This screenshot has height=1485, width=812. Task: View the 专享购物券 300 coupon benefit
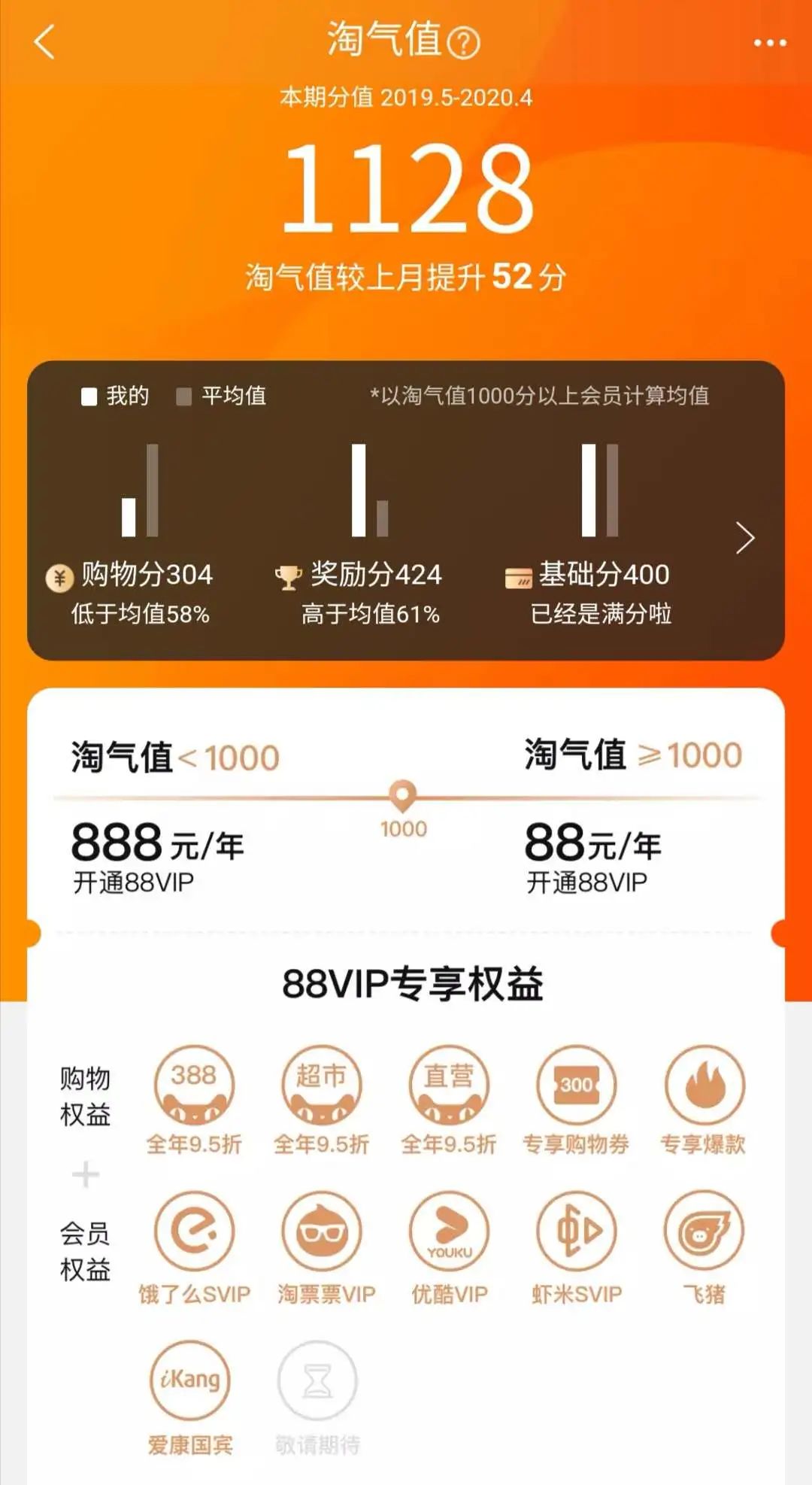[x=576, y=1085]
